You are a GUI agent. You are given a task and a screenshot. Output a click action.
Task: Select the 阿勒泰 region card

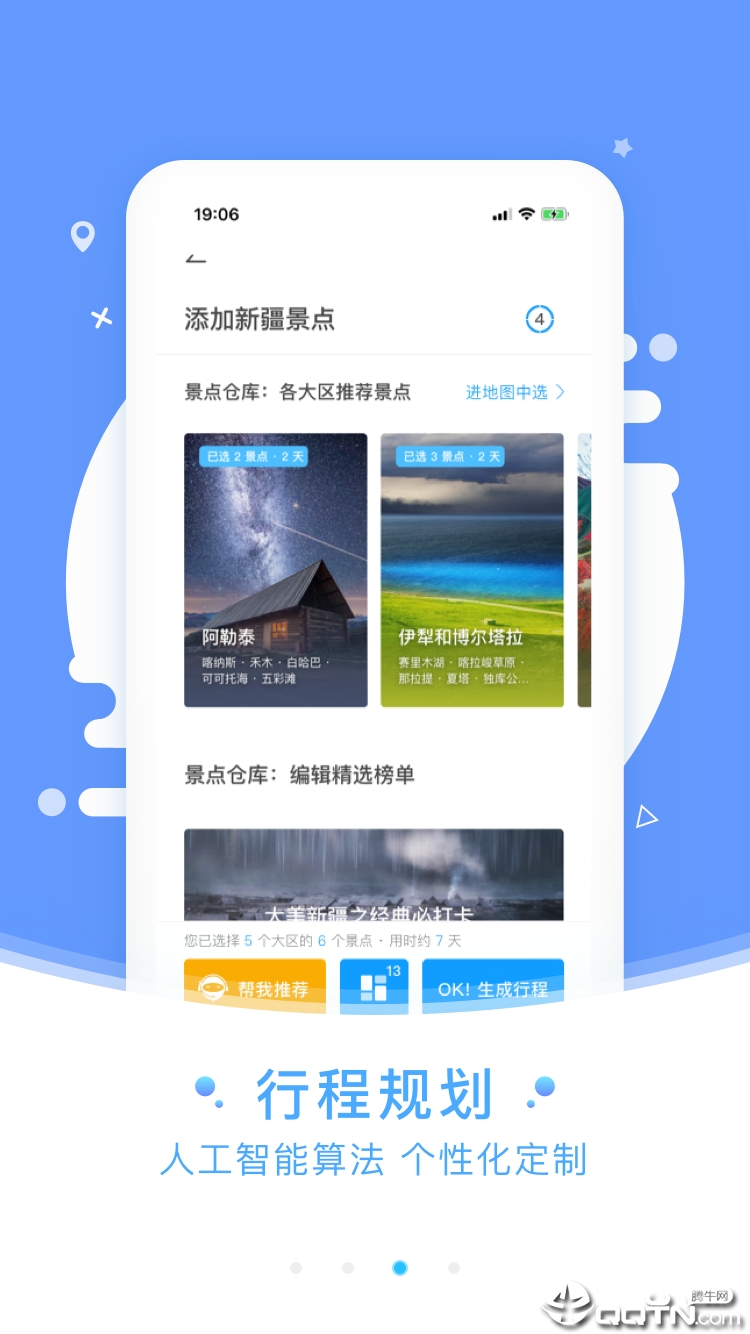[x=275, y=570]
